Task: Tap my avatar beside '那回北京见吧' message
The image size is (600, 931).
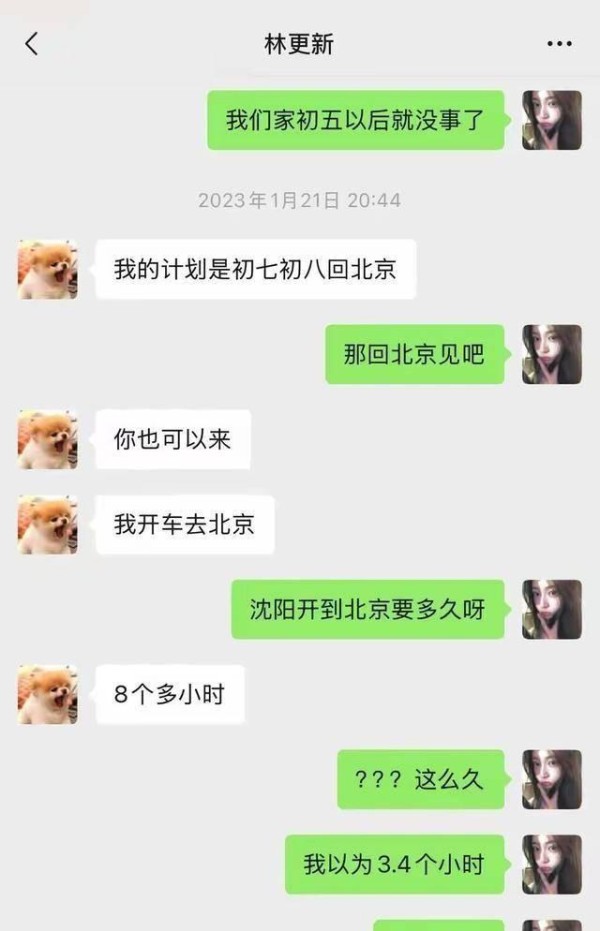Action: 552,354
